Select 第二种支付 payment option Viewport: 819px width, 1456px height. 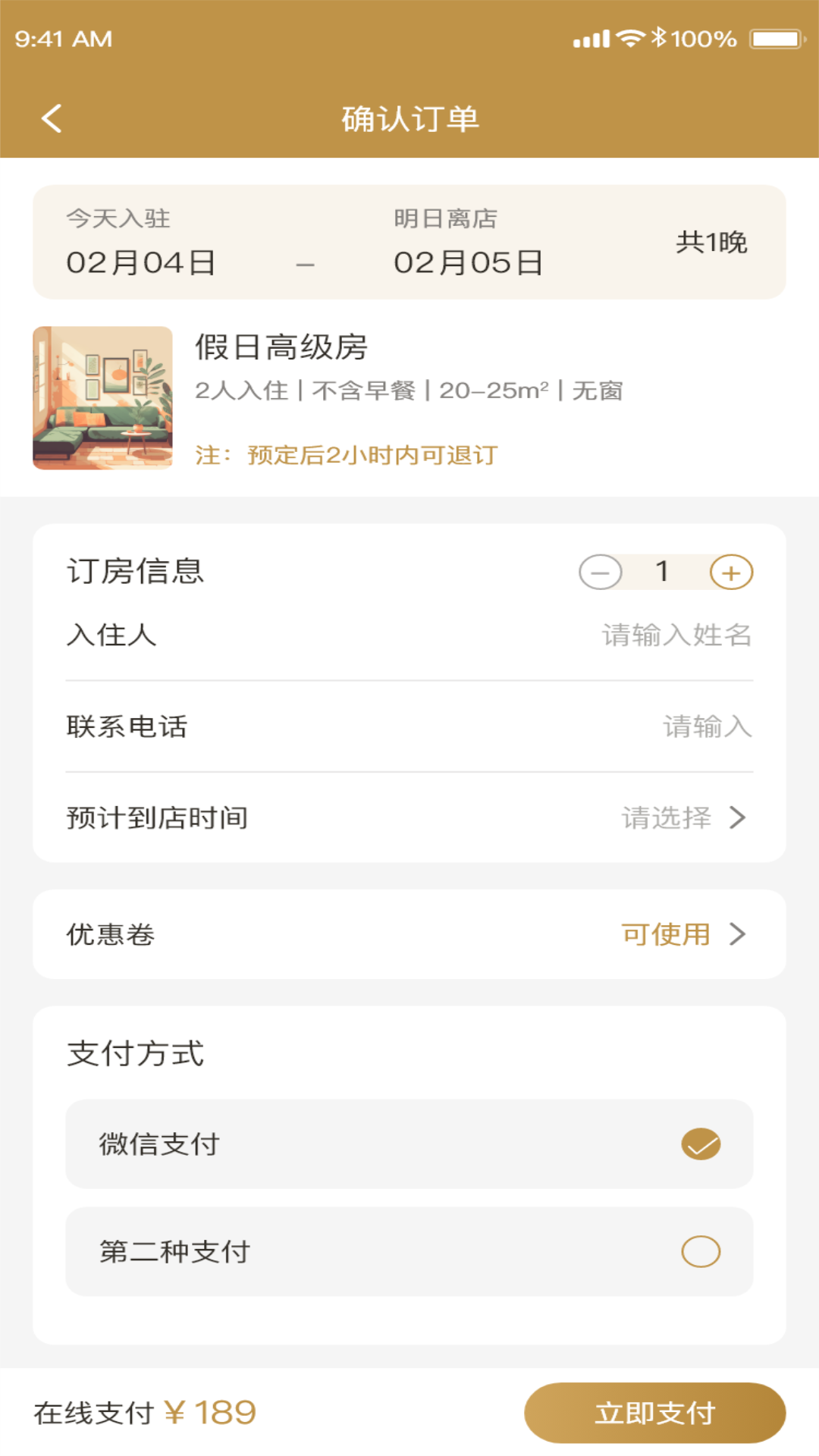[x=409, y=1252]
